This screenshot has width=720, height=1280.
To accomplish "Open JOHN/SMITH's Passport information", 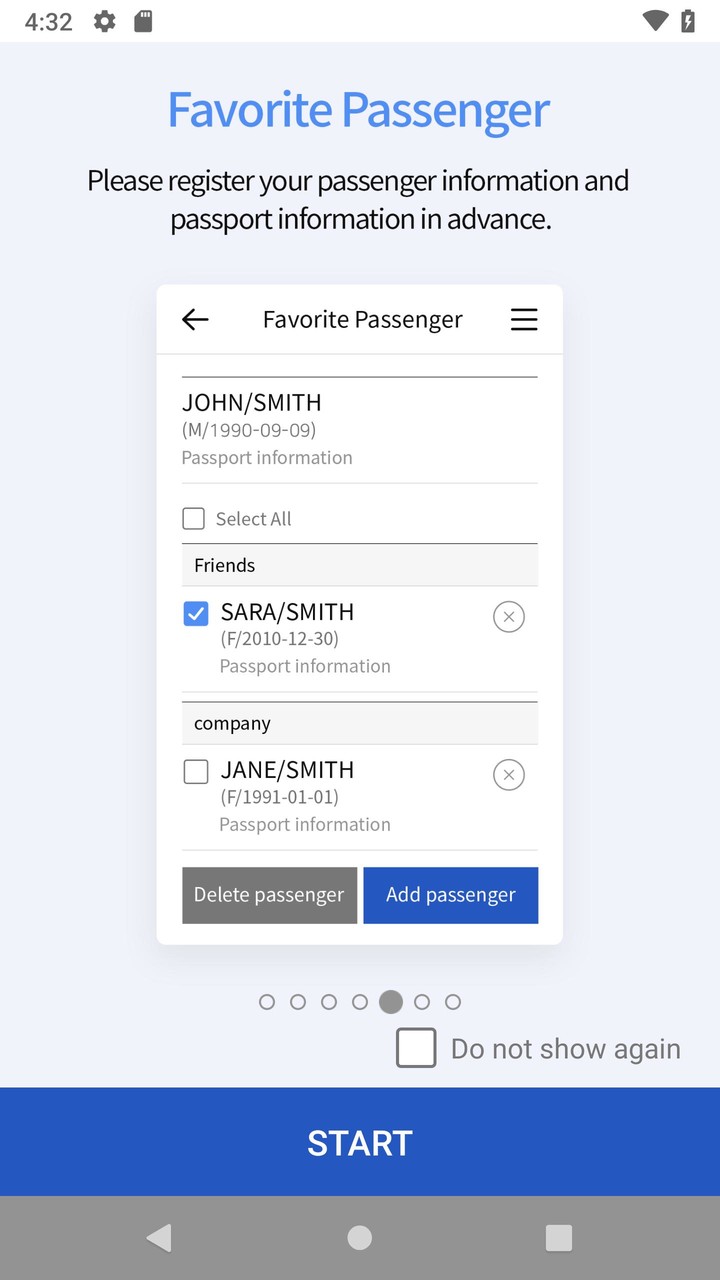I will [267, 457].
